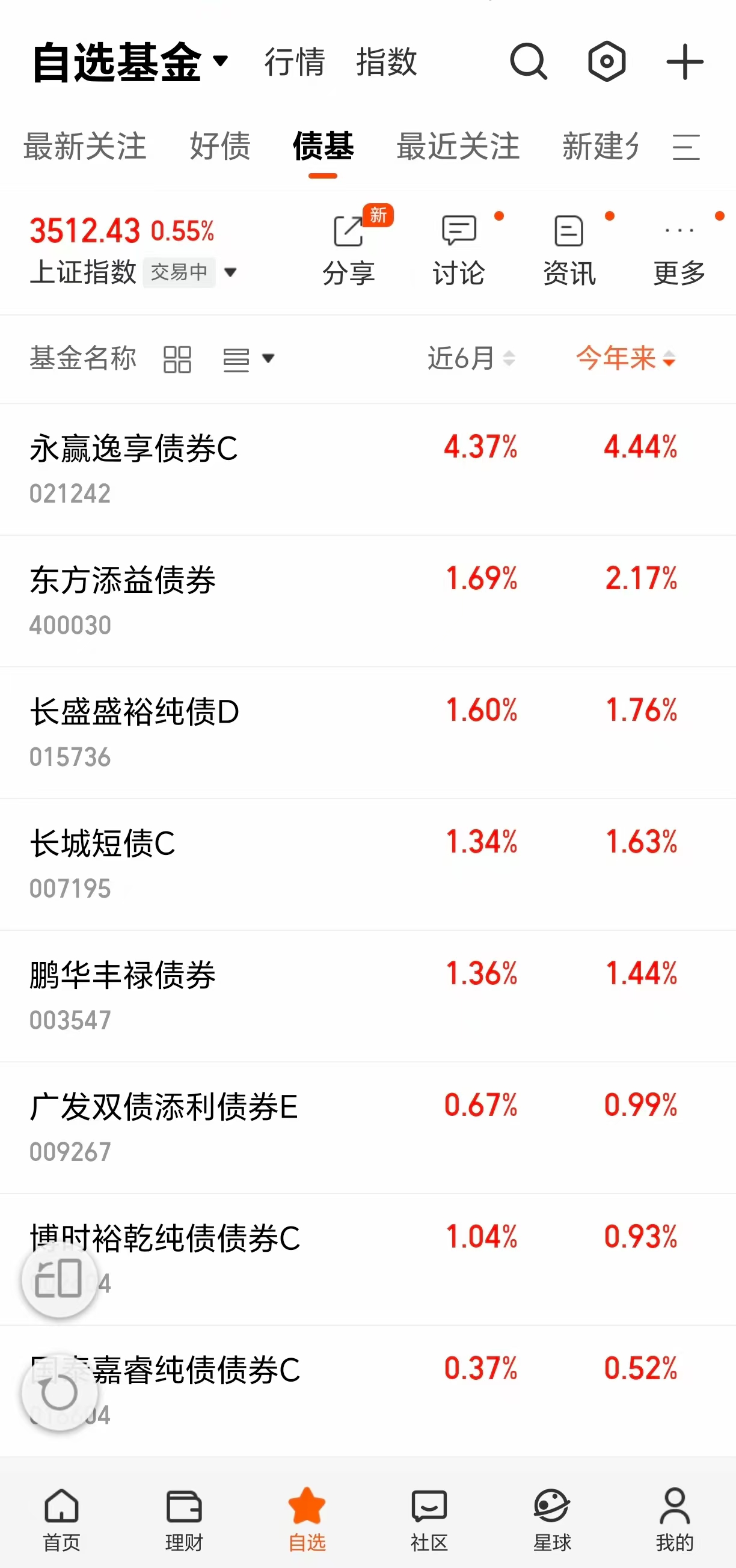Sort the list by 今年来 returns
This screenshot has height=1568, width=736.
pyautogui.click(x=626, y=358)
